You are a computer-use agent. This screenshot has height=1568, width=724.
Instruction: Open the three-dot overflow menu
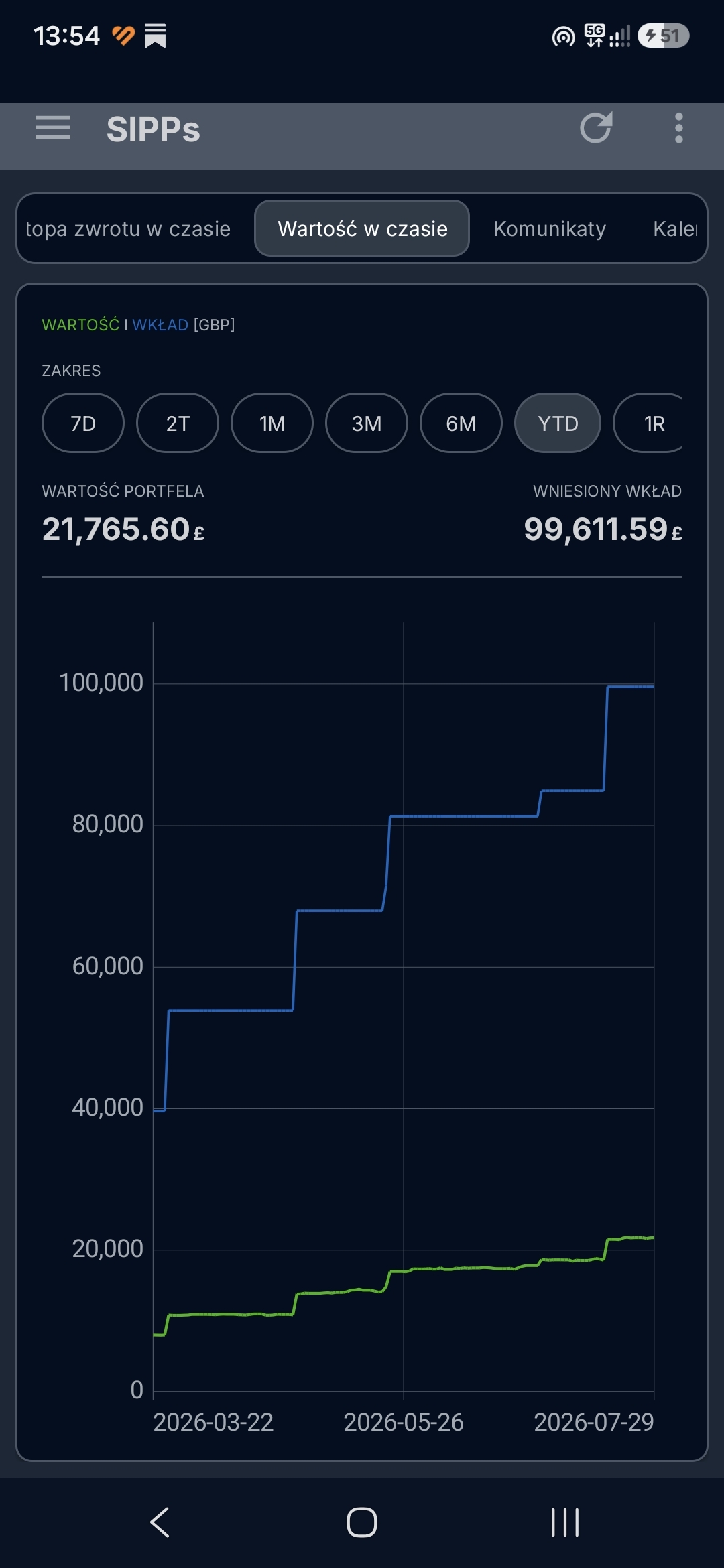[x=678, y=128]
